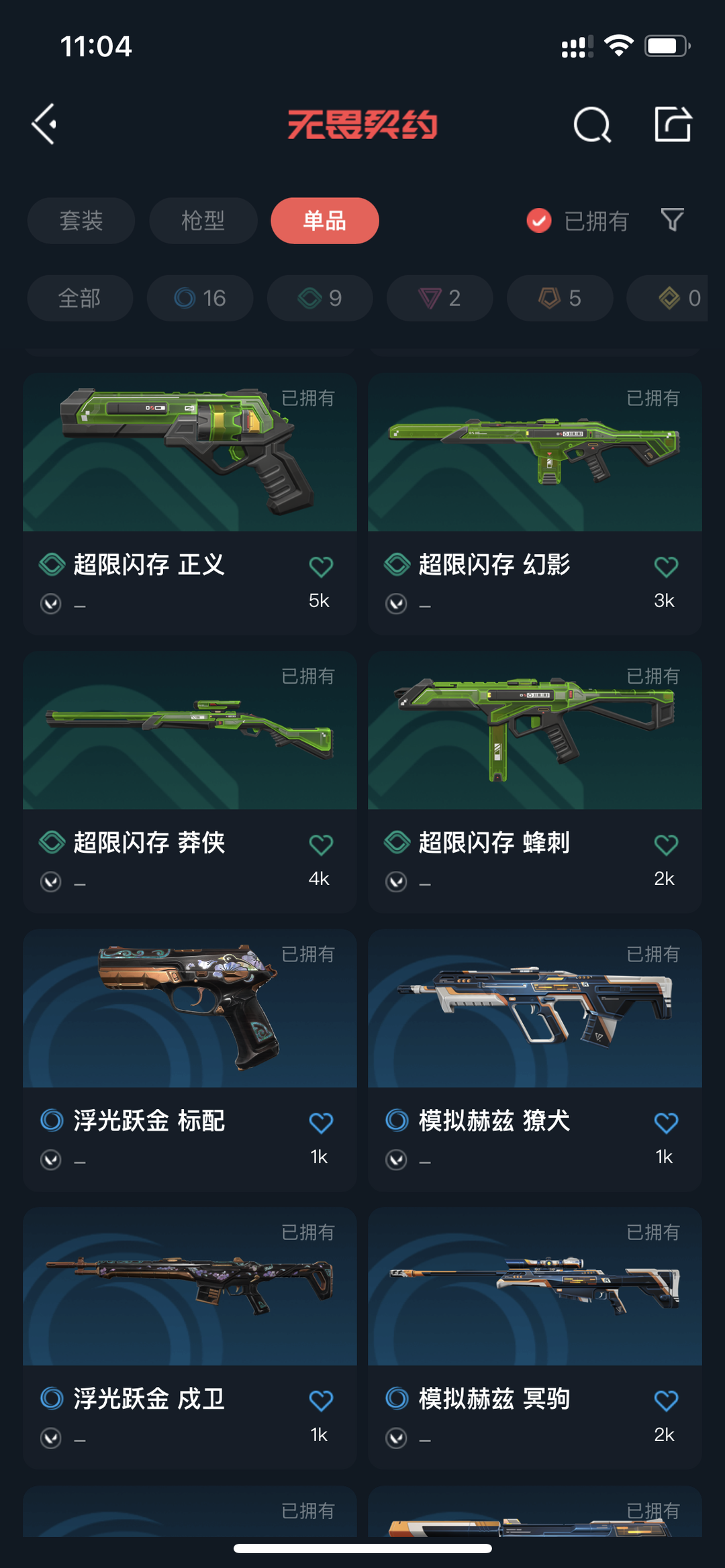This screenshot has width=725, height=1568.
Task: Filter by the orange tier chip showing 5
Action: 560,298
